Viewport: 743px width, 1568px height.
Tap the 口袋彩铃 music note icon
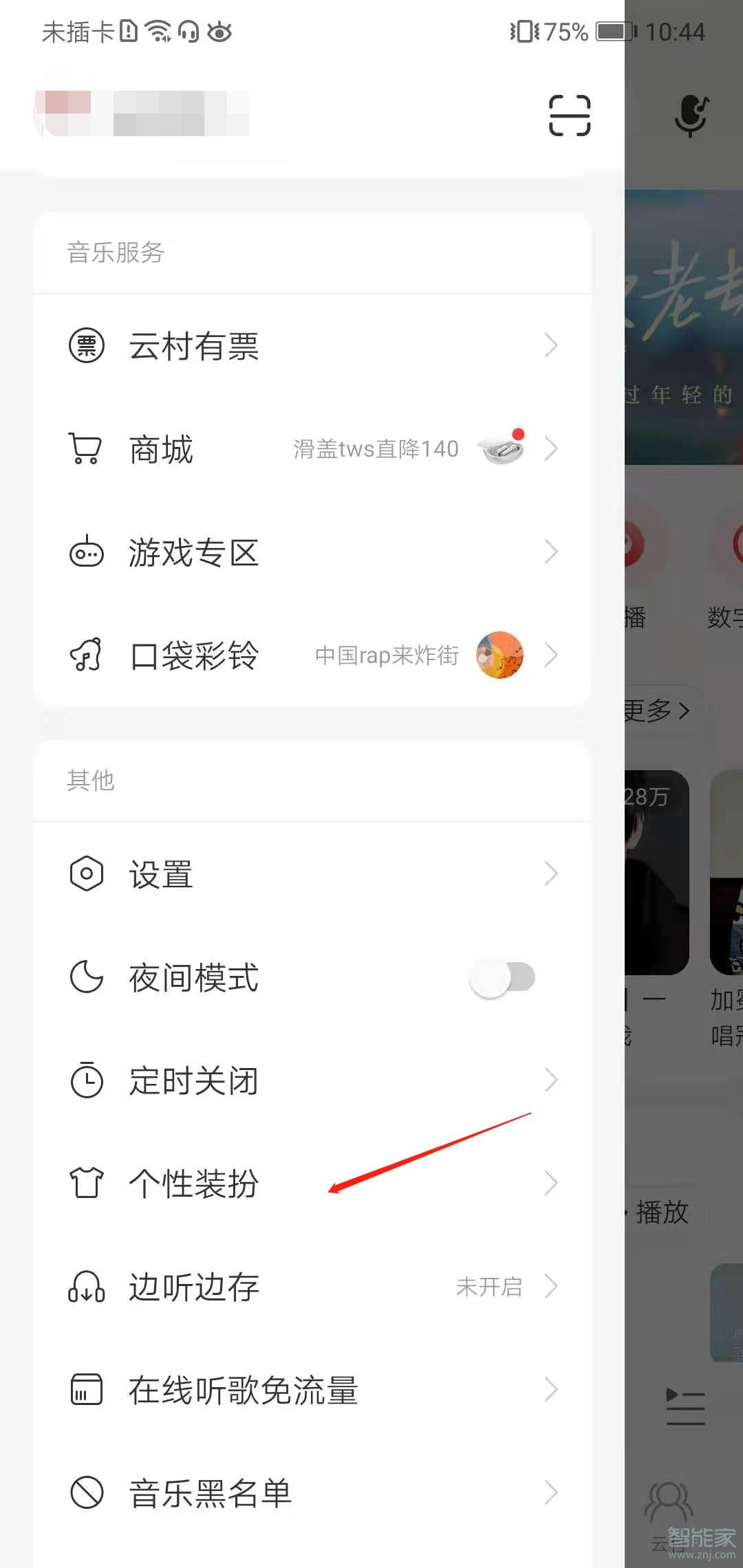tap(86, 655)
